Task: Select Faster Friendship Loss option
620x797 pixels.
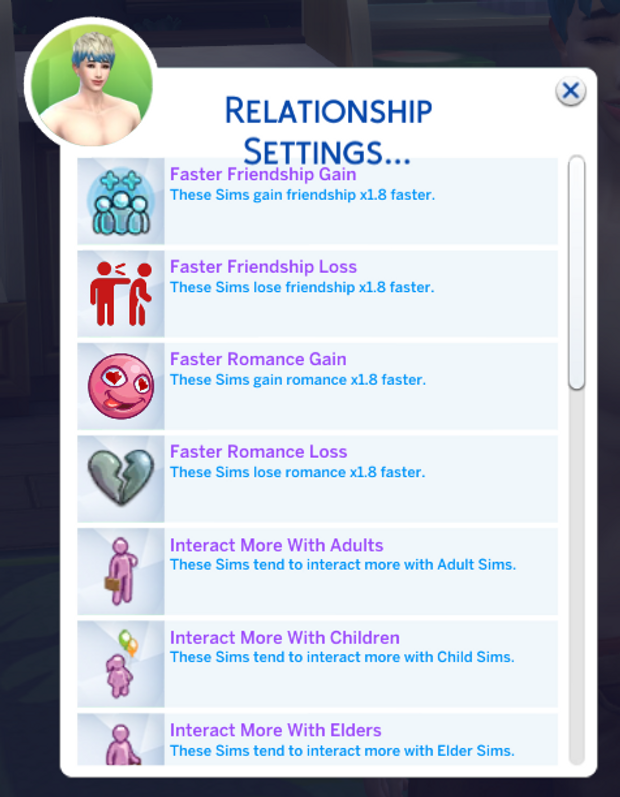Action: click(x=318, y=293)
